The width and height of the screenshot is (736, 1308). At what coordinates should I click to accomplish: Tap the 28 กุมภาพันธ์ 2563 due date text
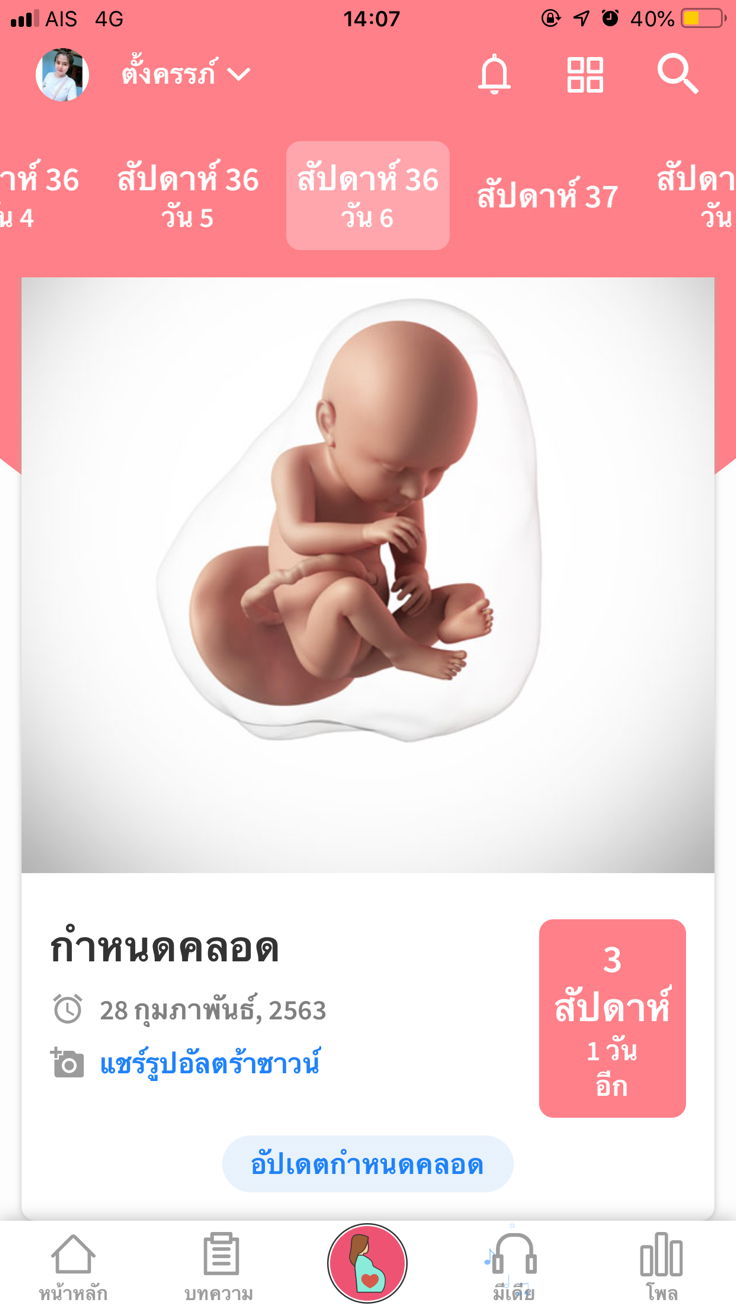click(x=217, y=1010)
